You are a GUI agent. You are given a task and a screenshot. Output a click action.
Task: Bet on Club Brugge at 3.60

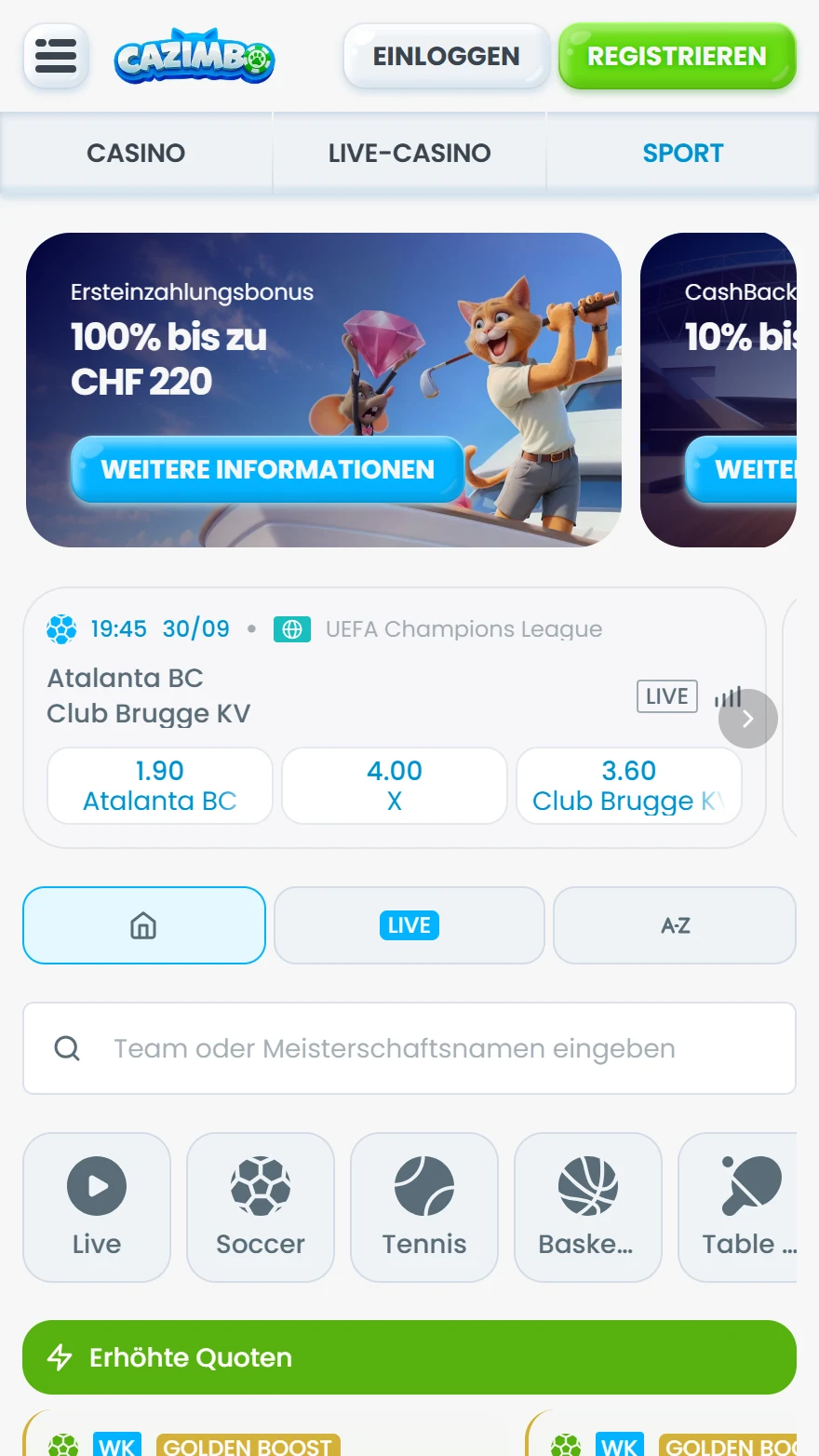click(x=628, y=786)
